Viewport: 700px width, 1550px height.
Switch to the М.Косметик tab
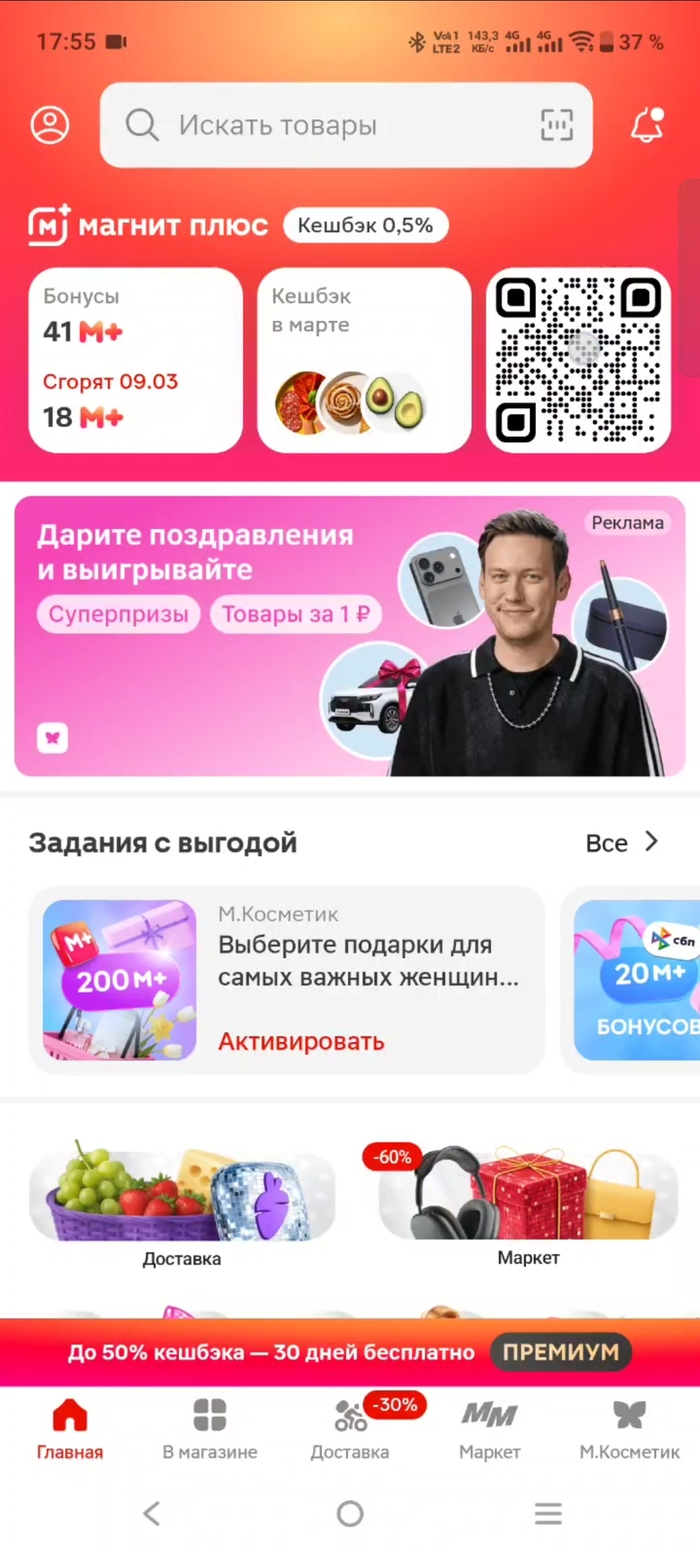(629, 1430)
